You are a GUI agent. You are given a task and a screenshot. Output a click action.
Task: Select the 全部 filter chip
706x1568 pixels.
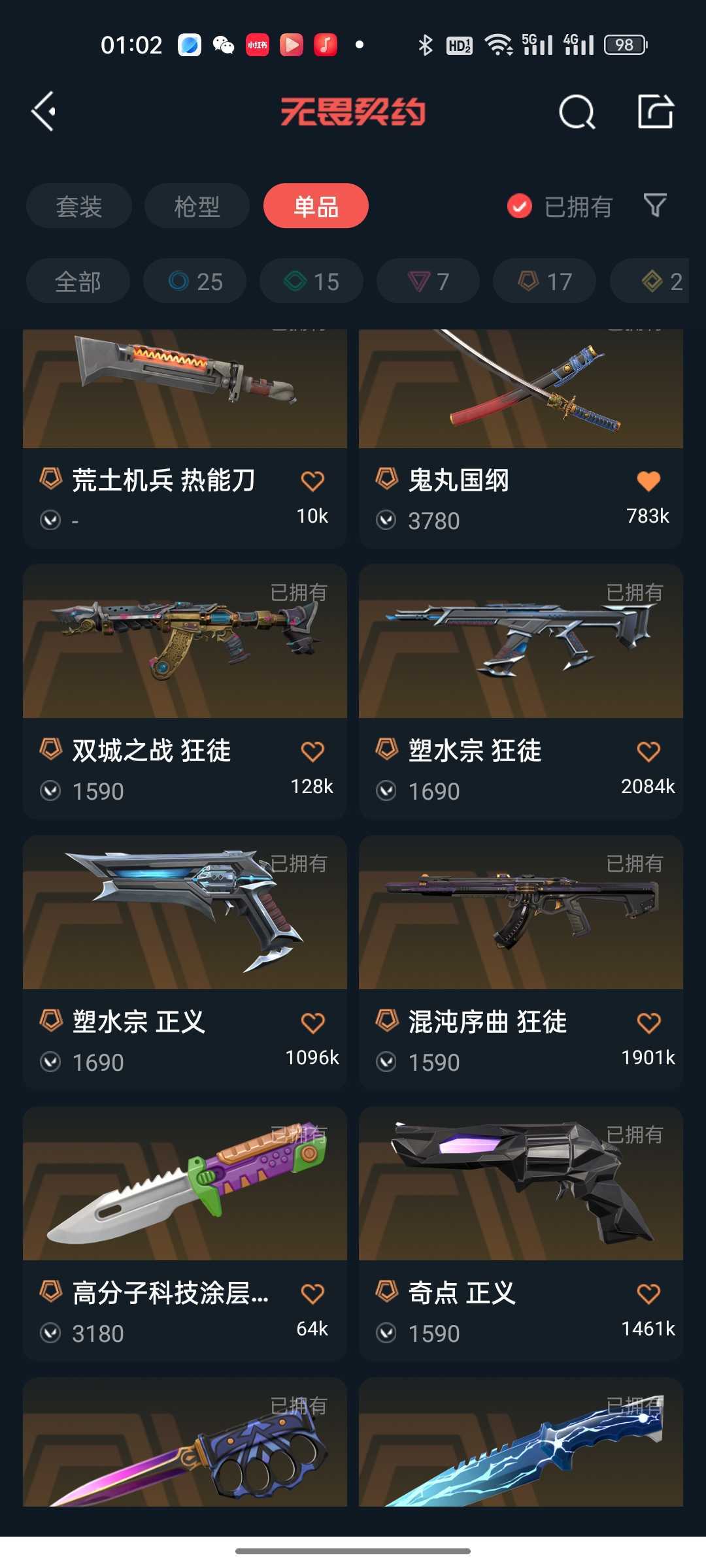[78, 282]
